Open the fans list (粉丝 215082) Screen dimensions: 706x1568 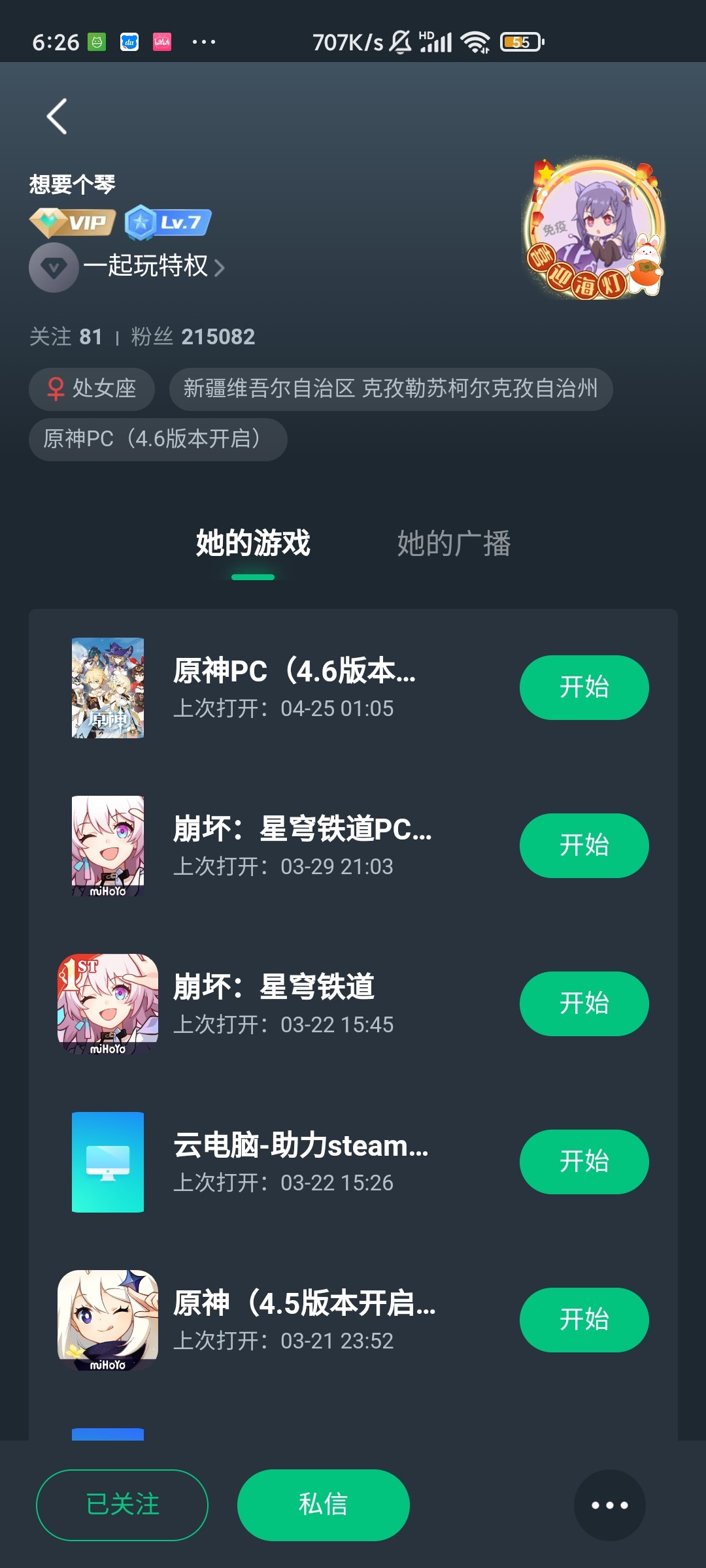(193, 336)
